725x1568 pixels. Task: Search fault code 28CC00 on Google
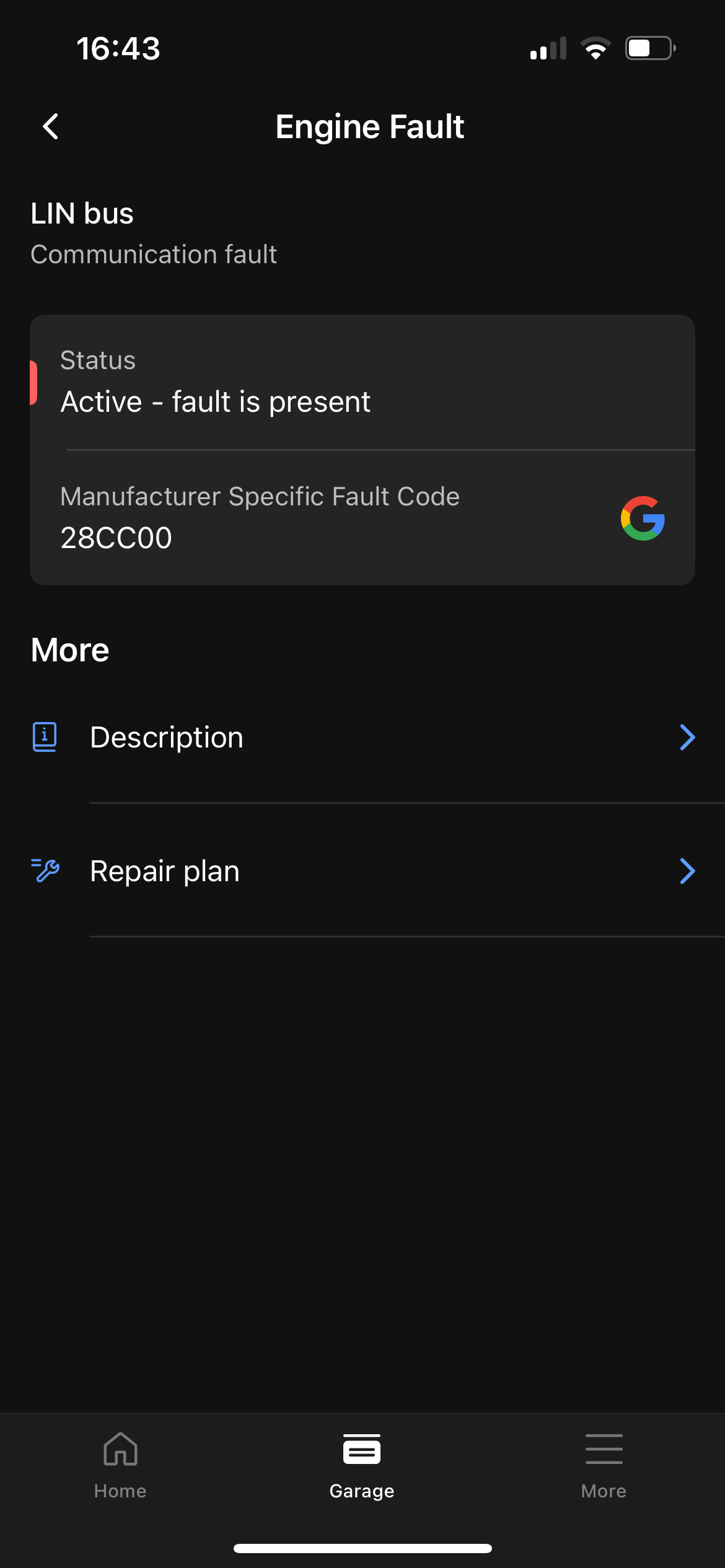[643, 518]
